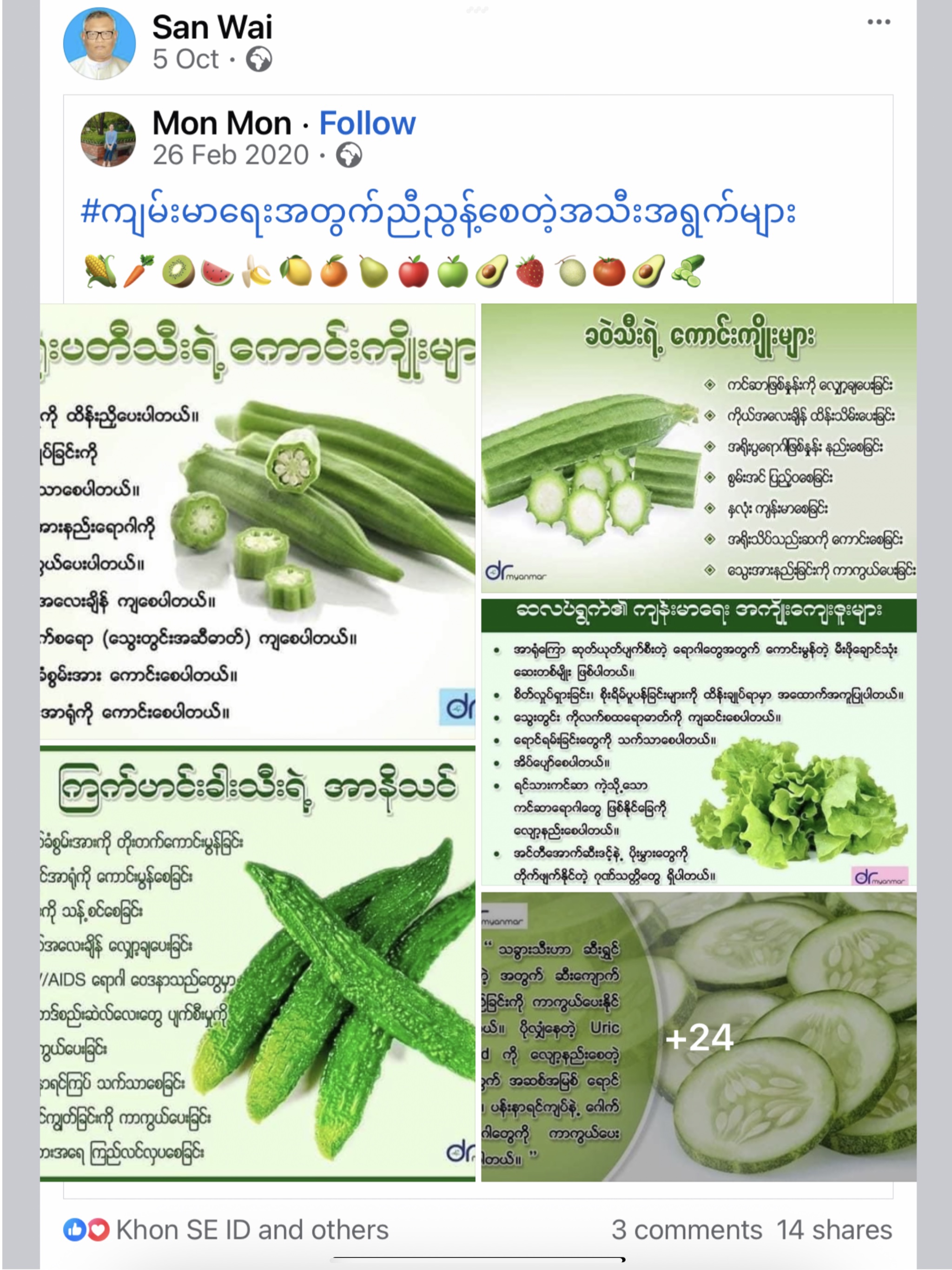Open the post options three-dot menu
Image resolution: width=952 pixels, height=1270 pixels.
(x=879, y=22)
